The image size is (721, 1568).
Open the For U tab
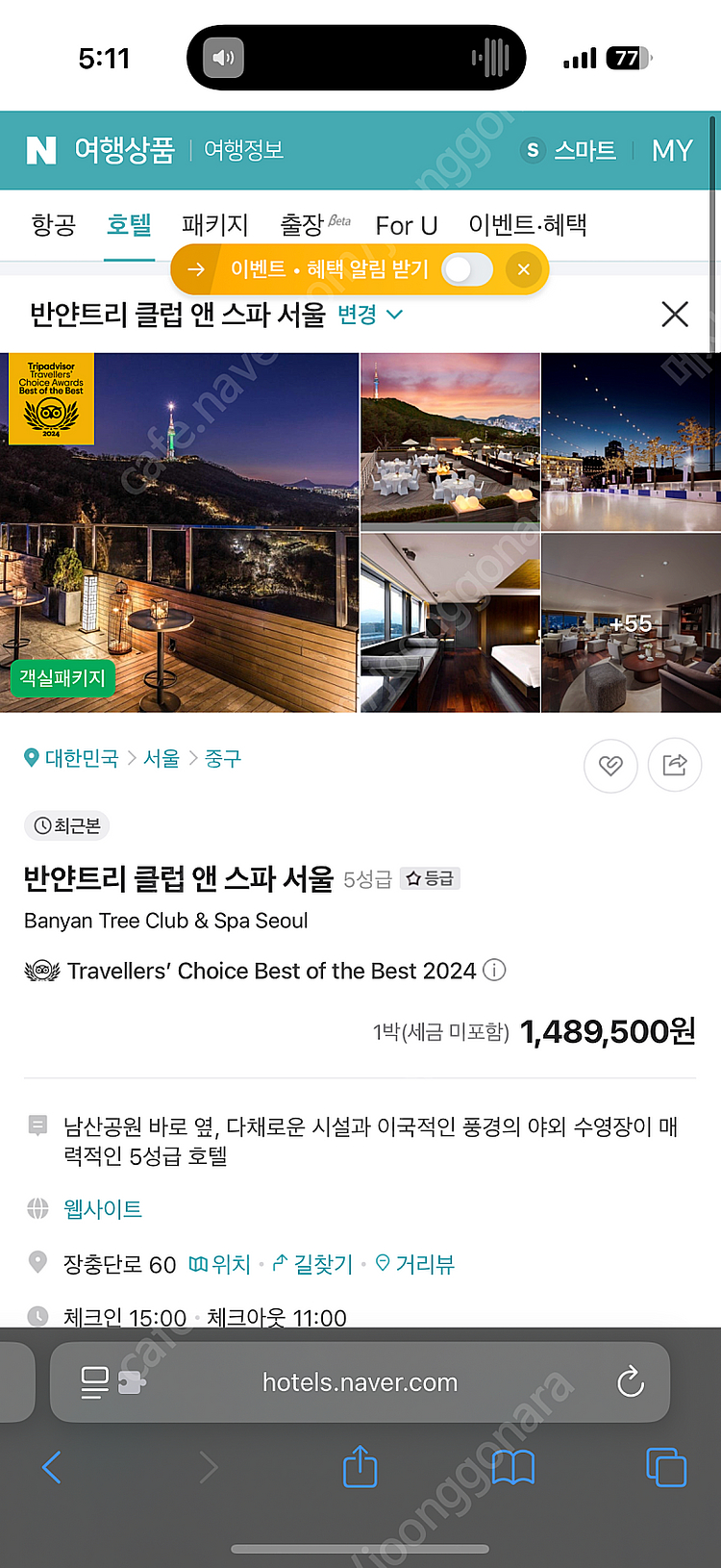[407, 226]
